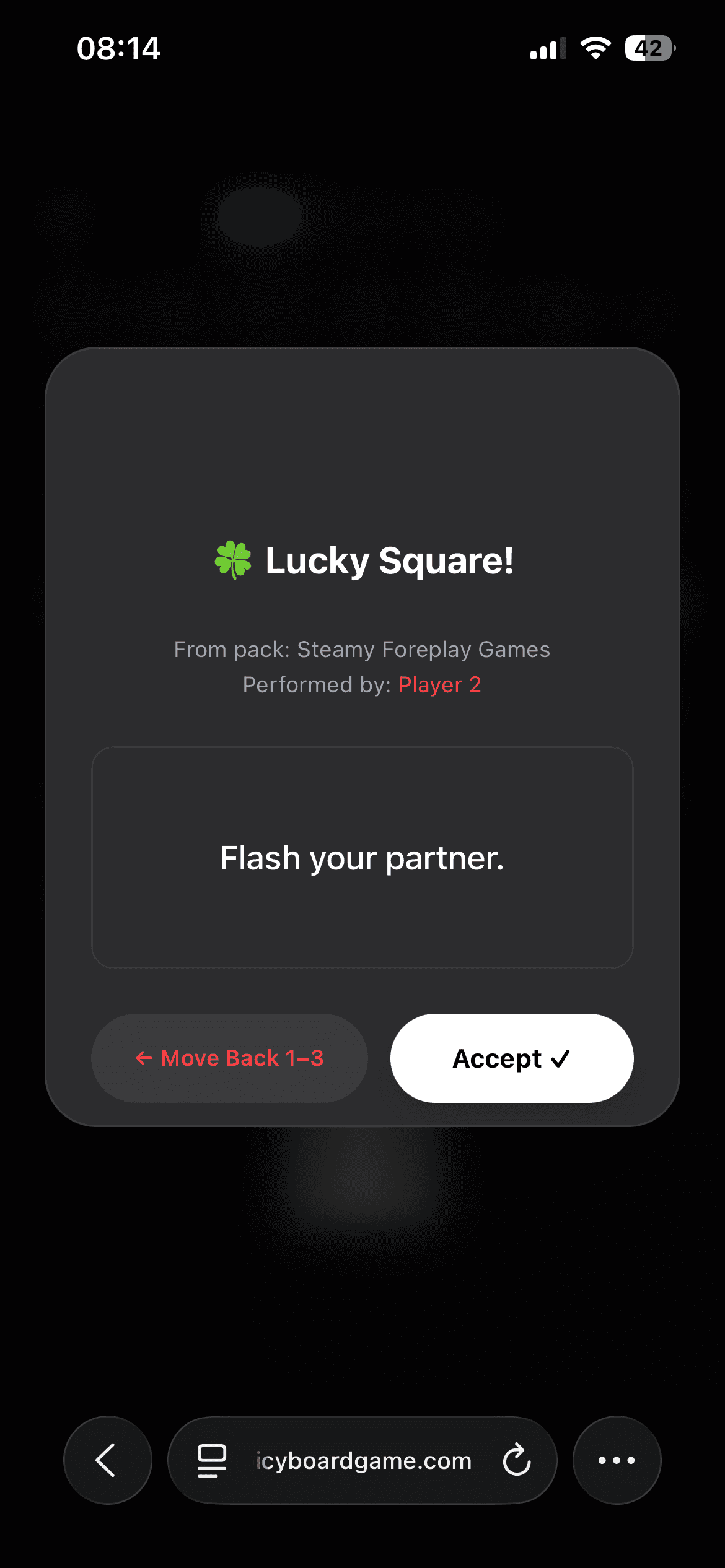Tap the left arrow inside Move Back 1–3

(144, 1058)
